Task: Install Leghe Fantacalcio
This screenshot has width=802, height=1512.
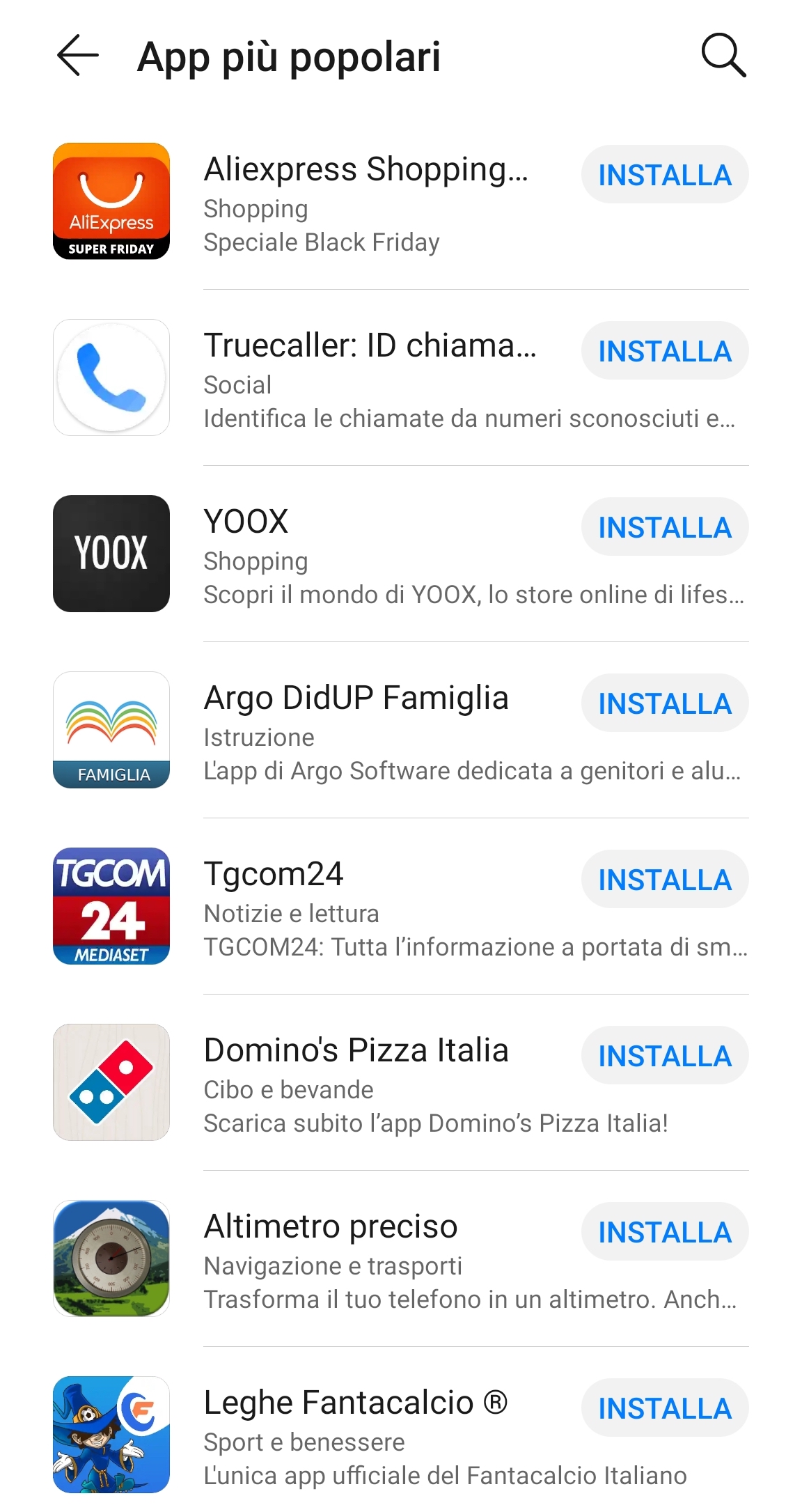Action: tap(664, 1408)
